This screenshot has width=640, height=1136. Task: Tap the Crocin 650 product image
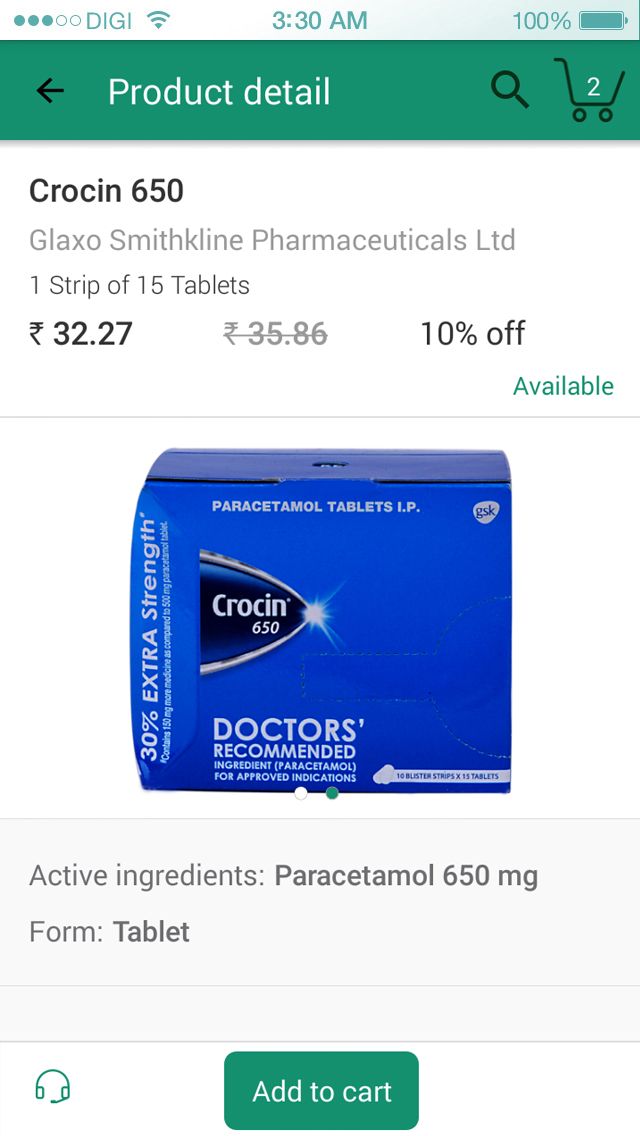(x=322, y=620)
